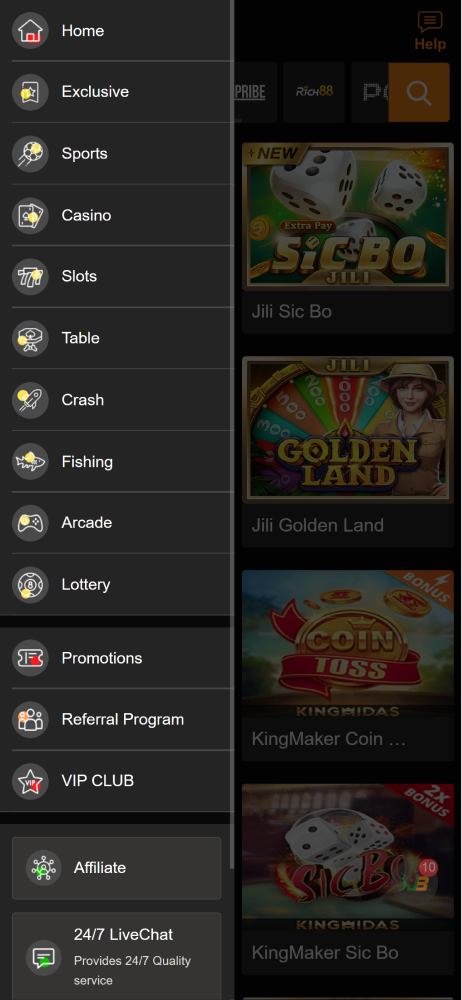Image resolution: width=462 pixels, height=1000 pixels.
Task: Tap the Affiliate button
Action: pyautogui.click(x=117, y=868)
